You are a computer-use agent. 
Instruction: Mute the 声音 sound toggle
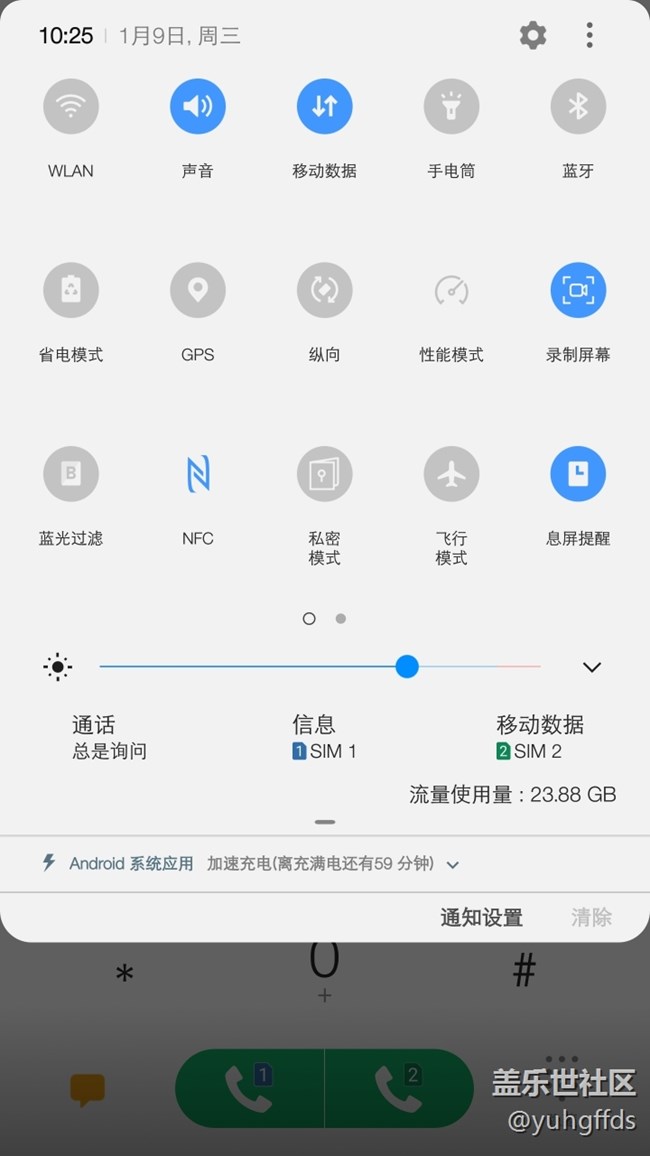(x=198, y=107)
